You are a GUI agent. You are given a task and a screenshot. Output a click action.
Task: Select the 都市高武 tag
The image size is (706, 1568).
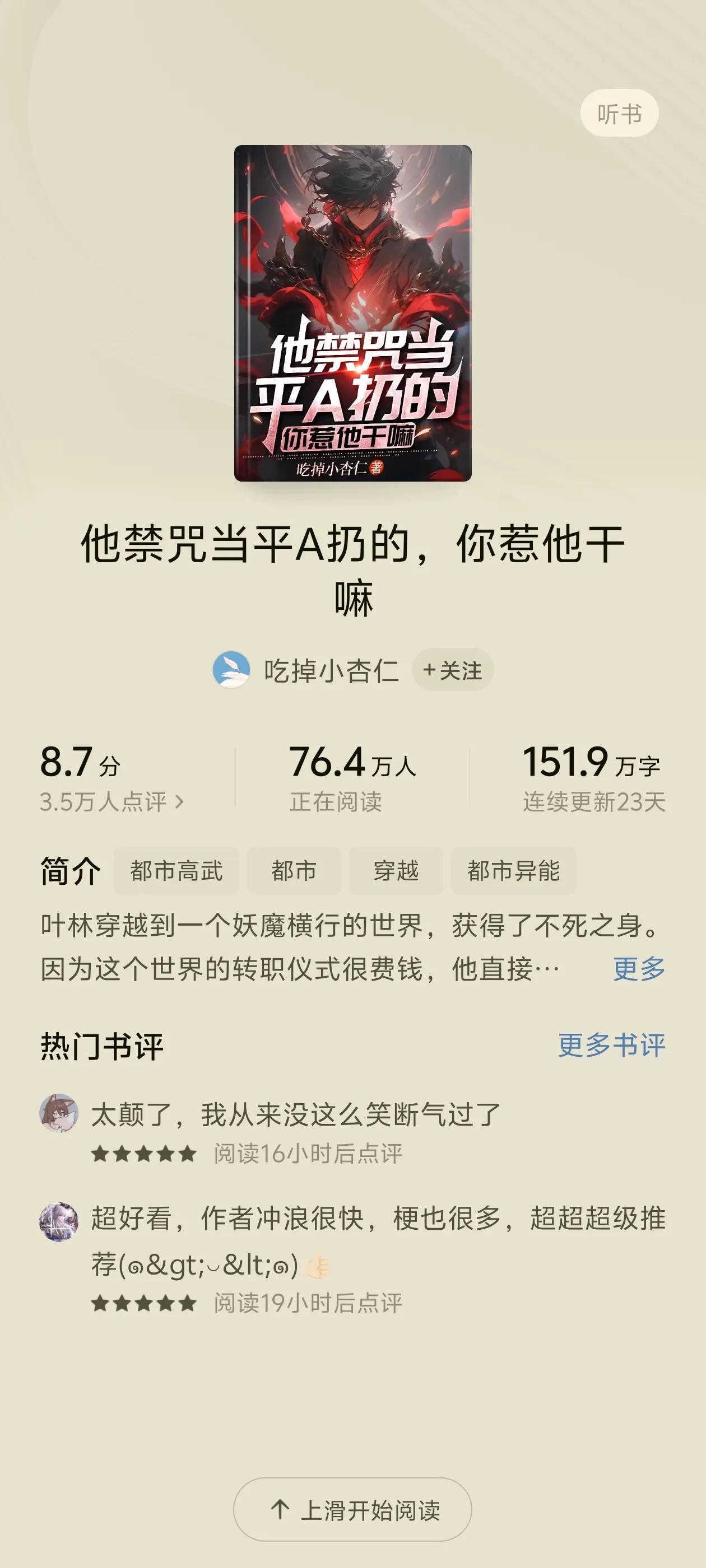pyautogui.click(x=176, y=870)
